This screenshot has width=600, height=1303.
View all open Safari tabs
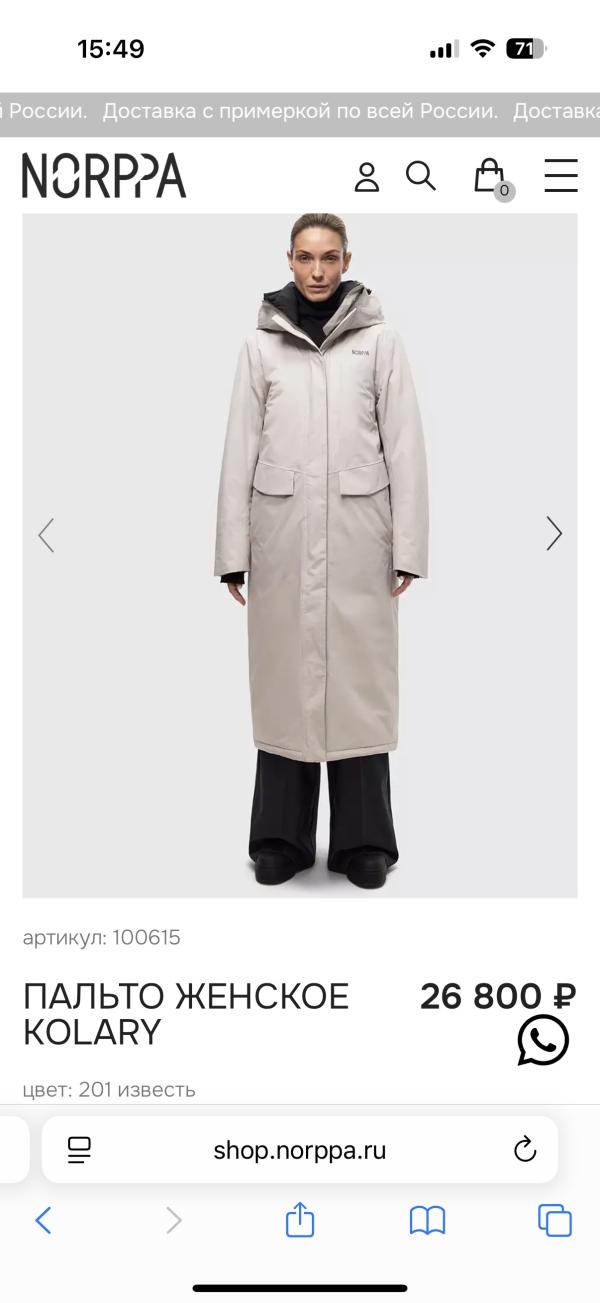pos(555,1220)
